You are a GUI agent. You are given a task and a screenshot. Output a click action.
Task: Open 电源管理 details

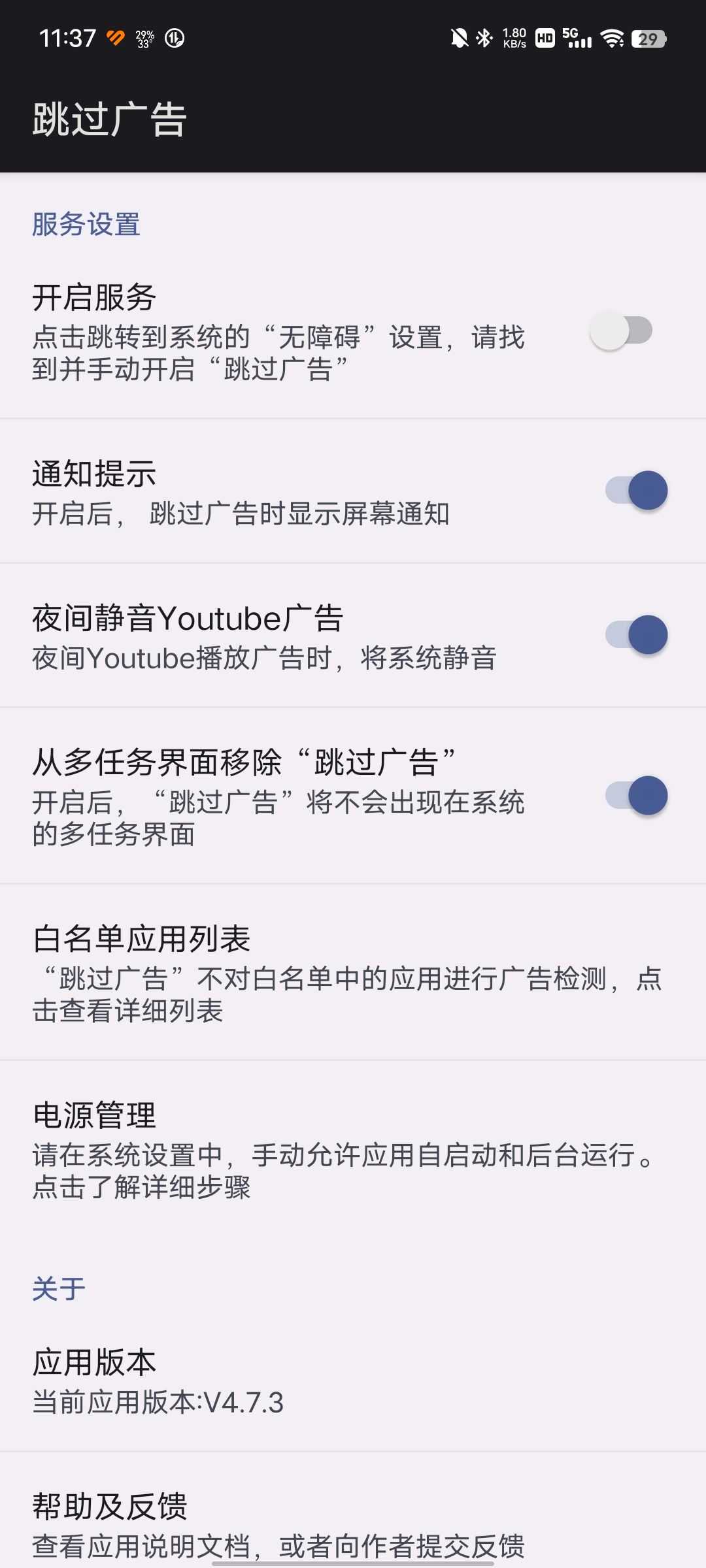[x=353, y=1149]
